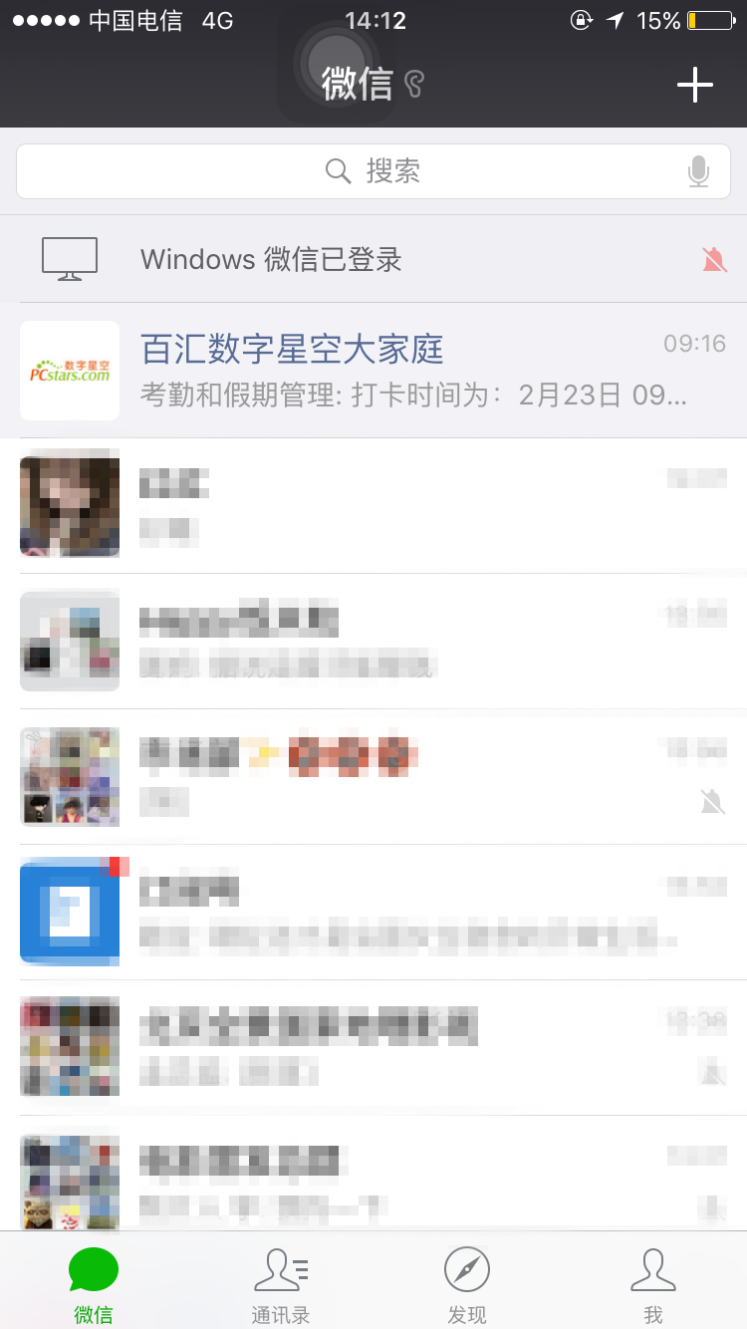Open the plus menu in top bar
The image size is (747, 1329).
(694, 85)
